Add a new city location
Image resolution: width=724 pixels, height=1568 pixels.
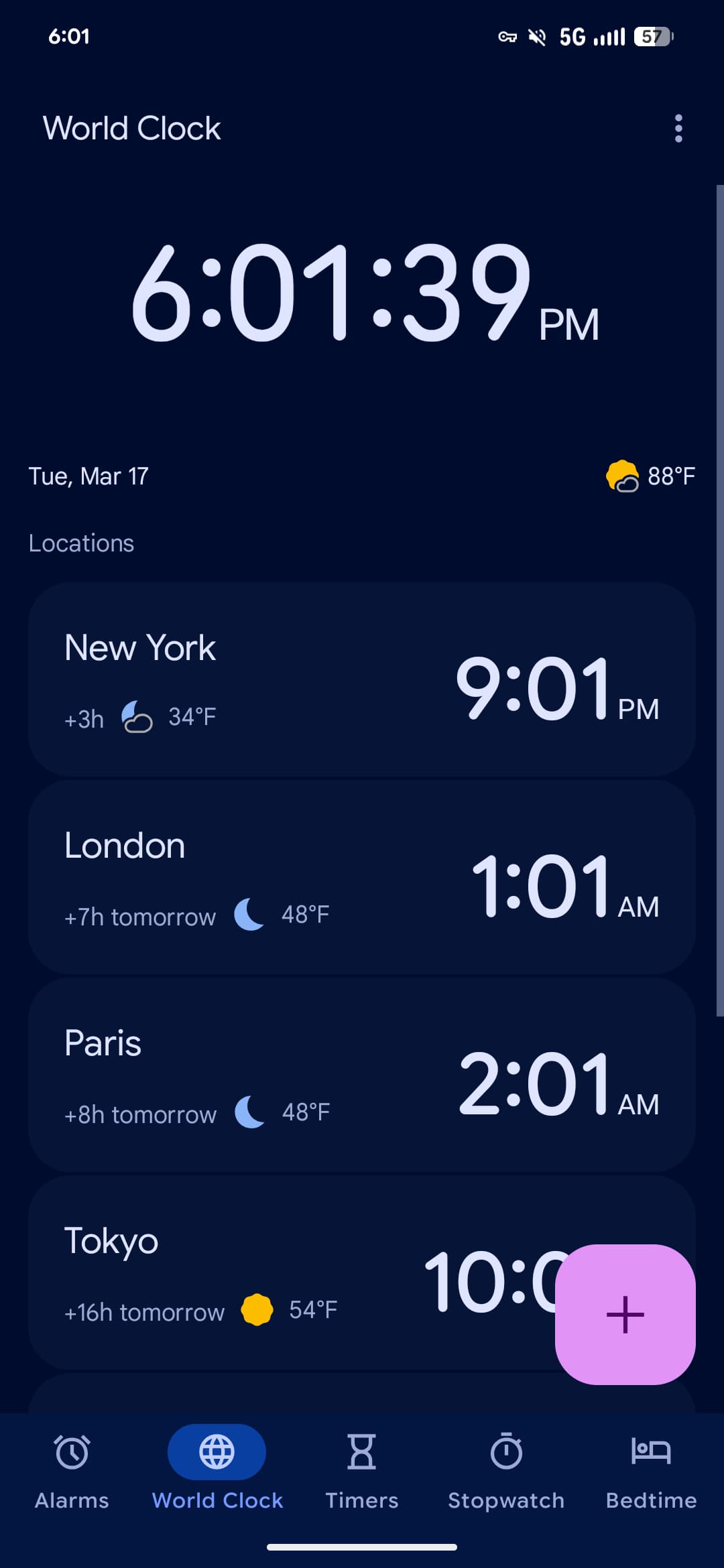click(625, 1314)
